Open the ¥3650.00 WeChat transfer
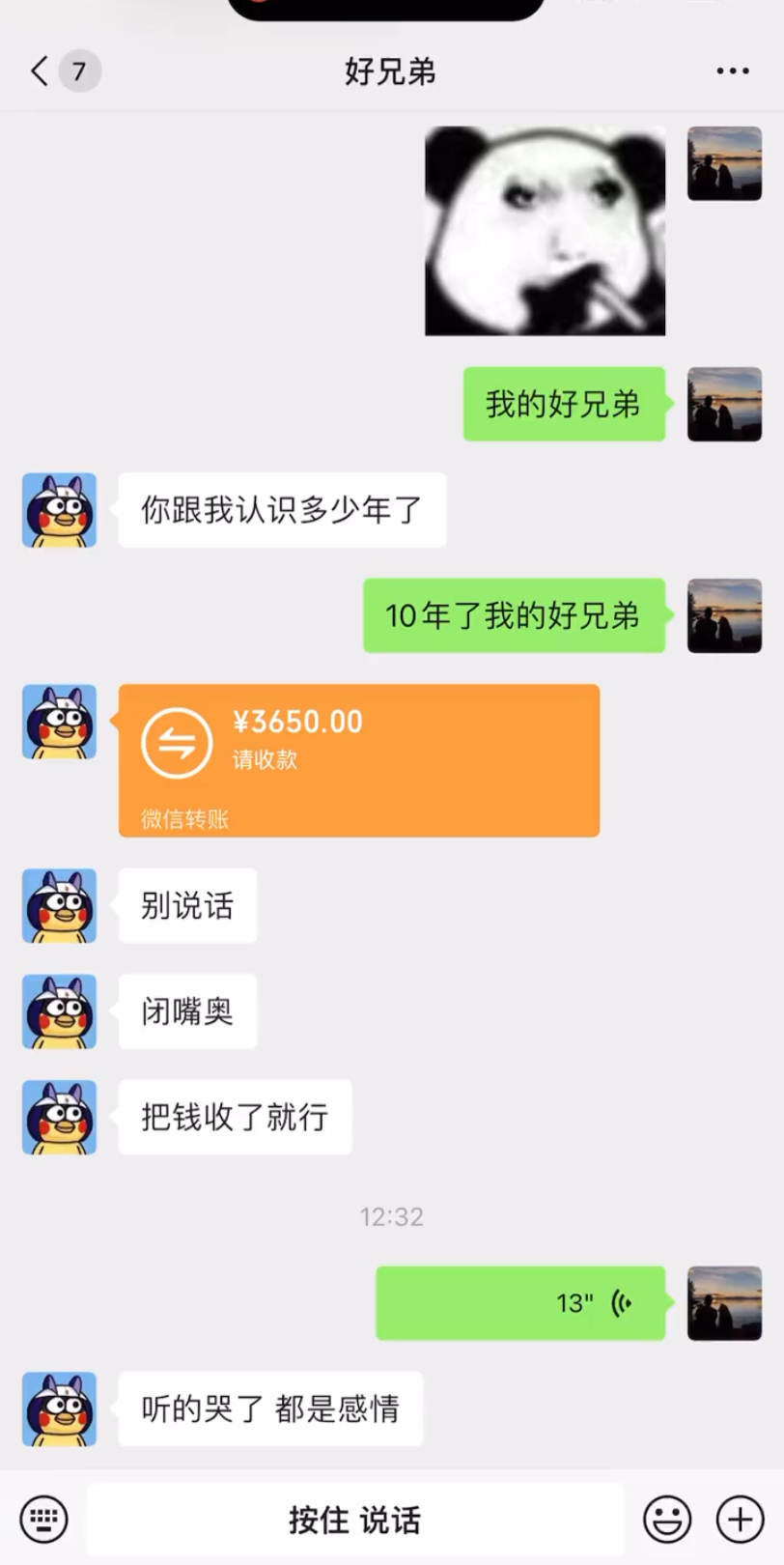This screenshot has width=784, height=1565. pos(358,759)
